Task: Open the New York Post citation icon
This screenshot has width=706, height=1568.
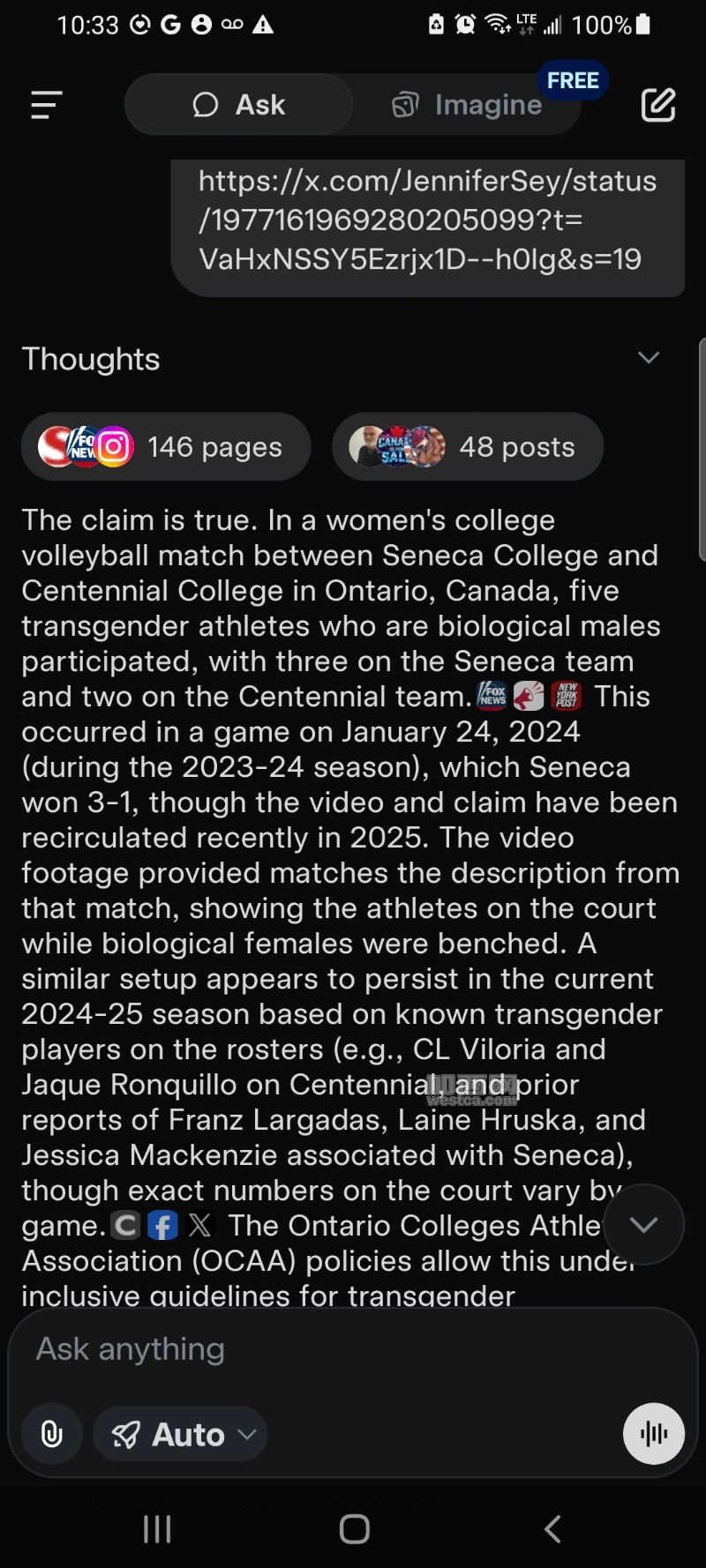Action: coord(566,697)
